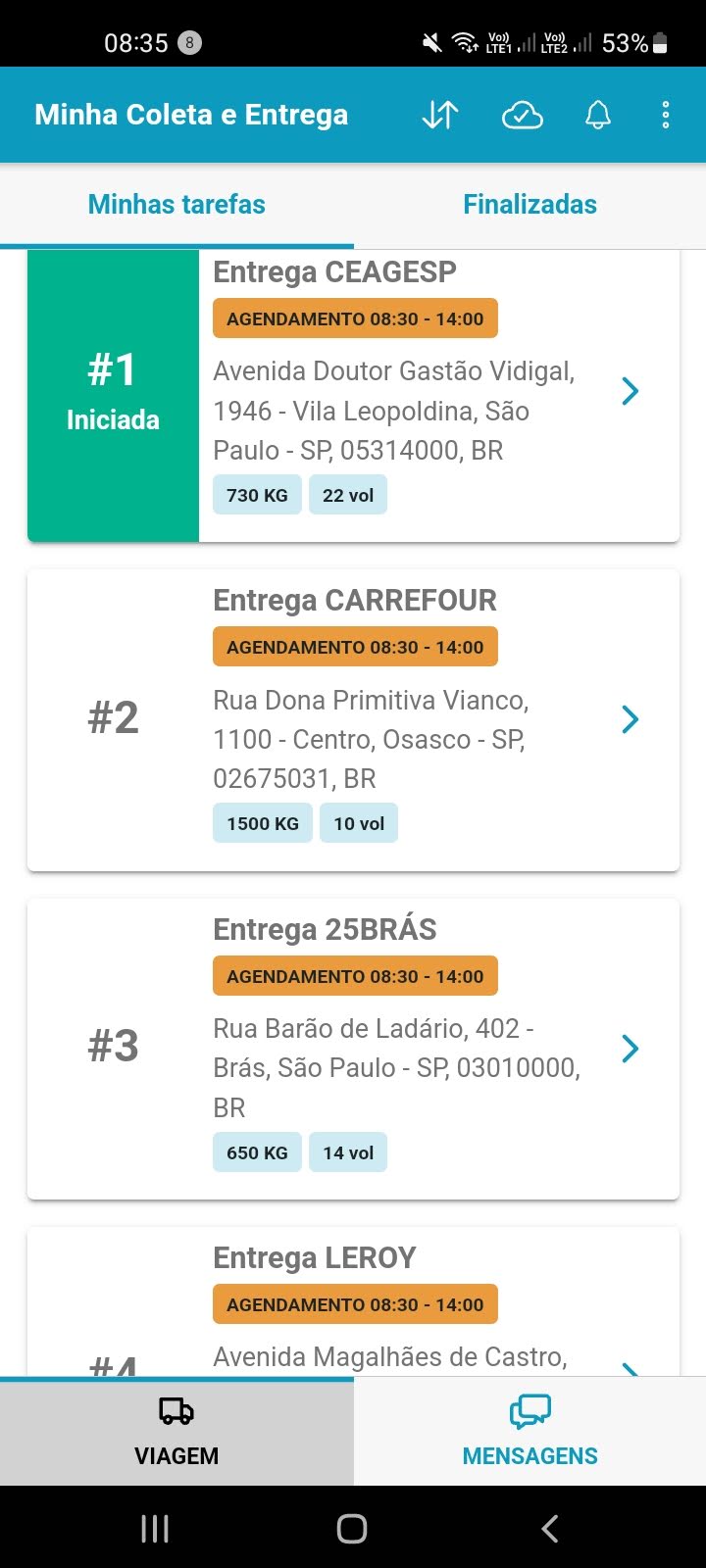The width and height of the screenshot is (706, 1568).
Task: Tap the system home button
Action: tap(352, 1528)
